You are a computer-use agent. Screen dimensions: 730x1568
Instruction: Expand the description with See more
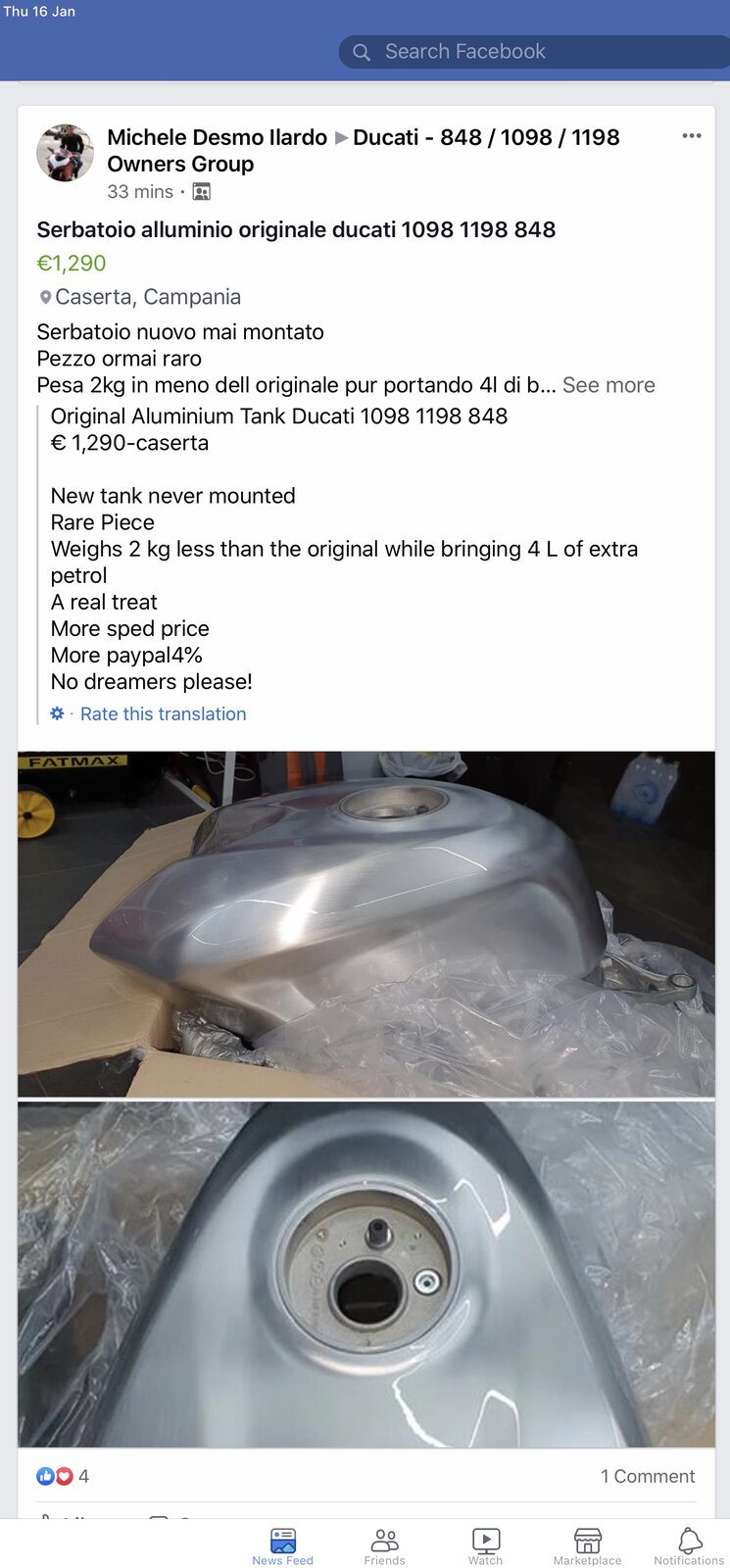click(608, 385)
